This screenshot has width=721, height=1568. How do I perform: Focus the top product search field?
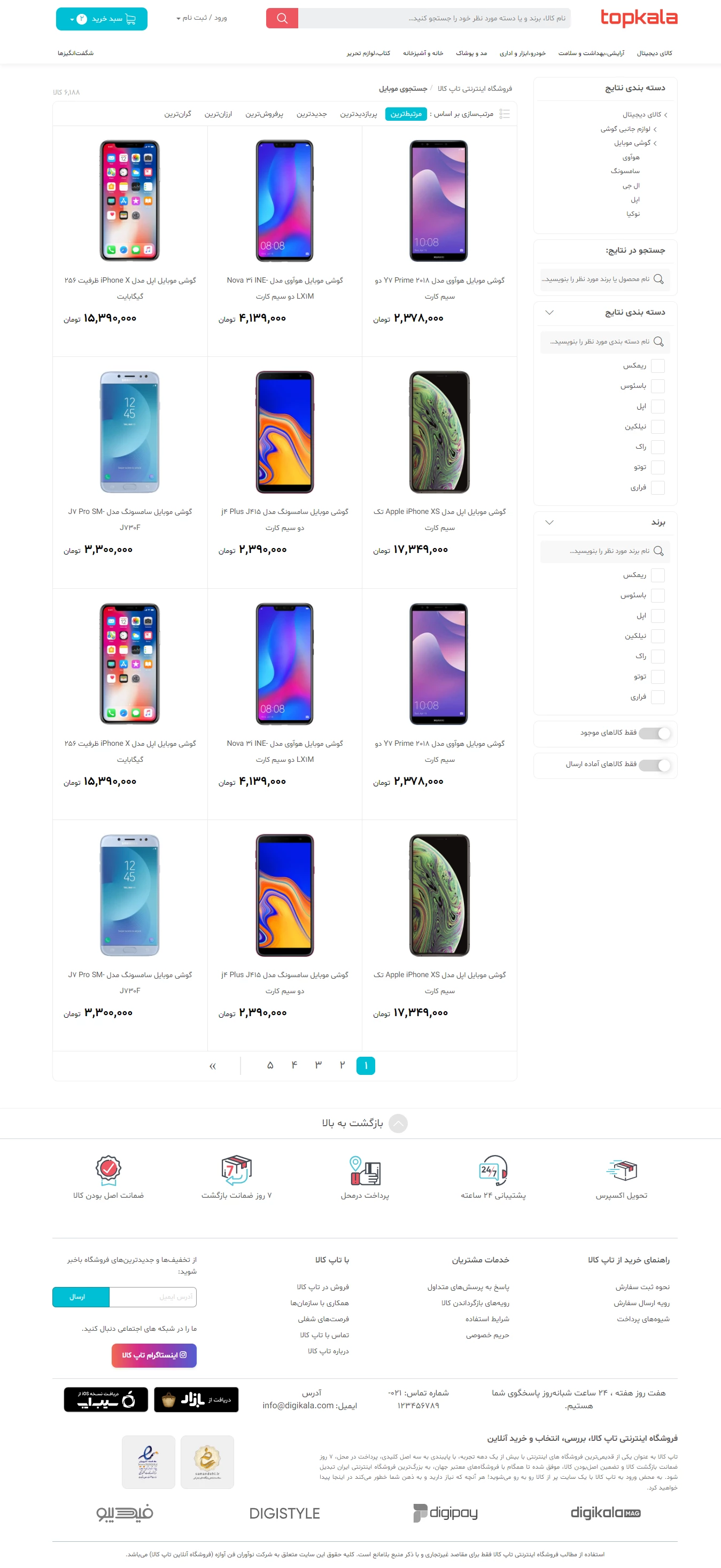click(433, 18)
